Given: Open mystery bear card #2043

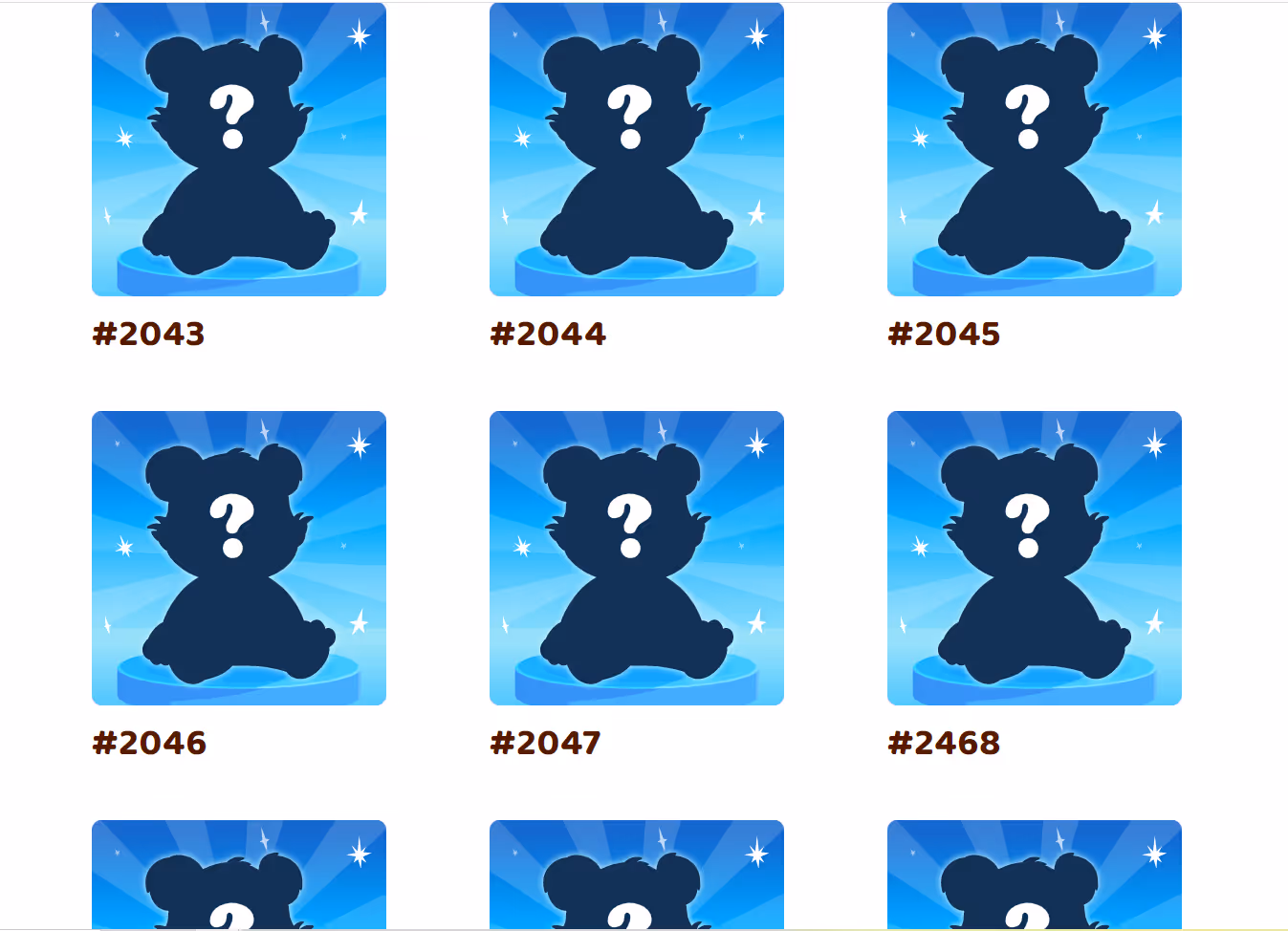Looking at the screenshot, I should click(x=239, y=150).
